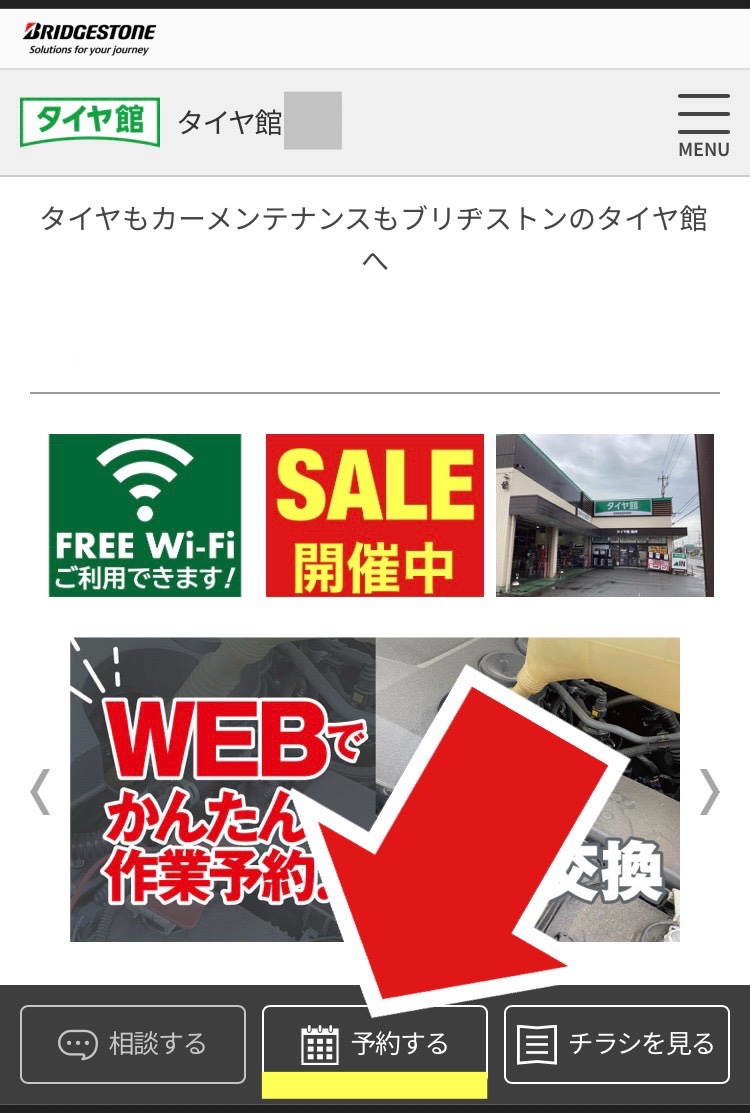Open the MENU hamburger button
Image resolution: width=750 pixels, height=1113 pixels.
(703, 125)
